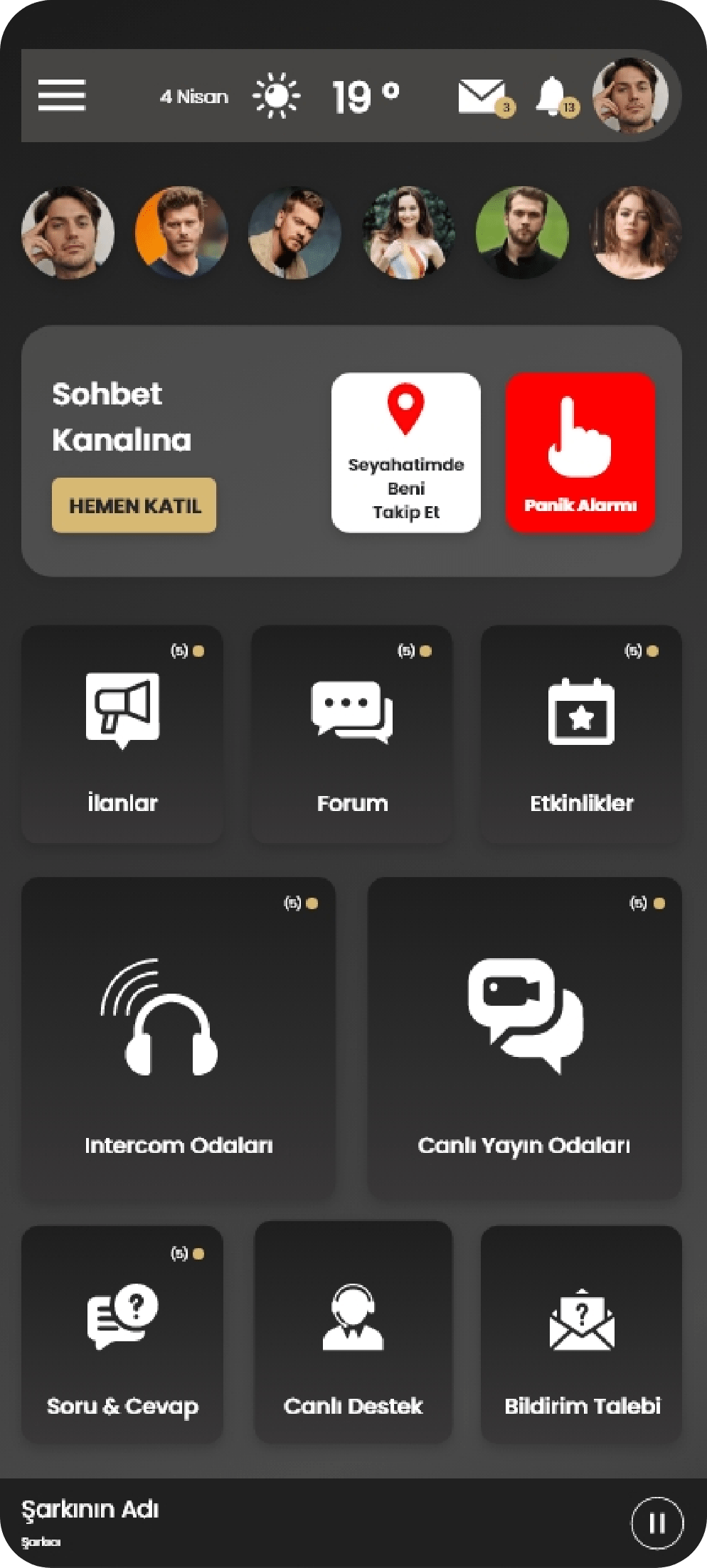Trigger the Panik Alarmı button
707x1568 pixels.
(x=580, y=453)
